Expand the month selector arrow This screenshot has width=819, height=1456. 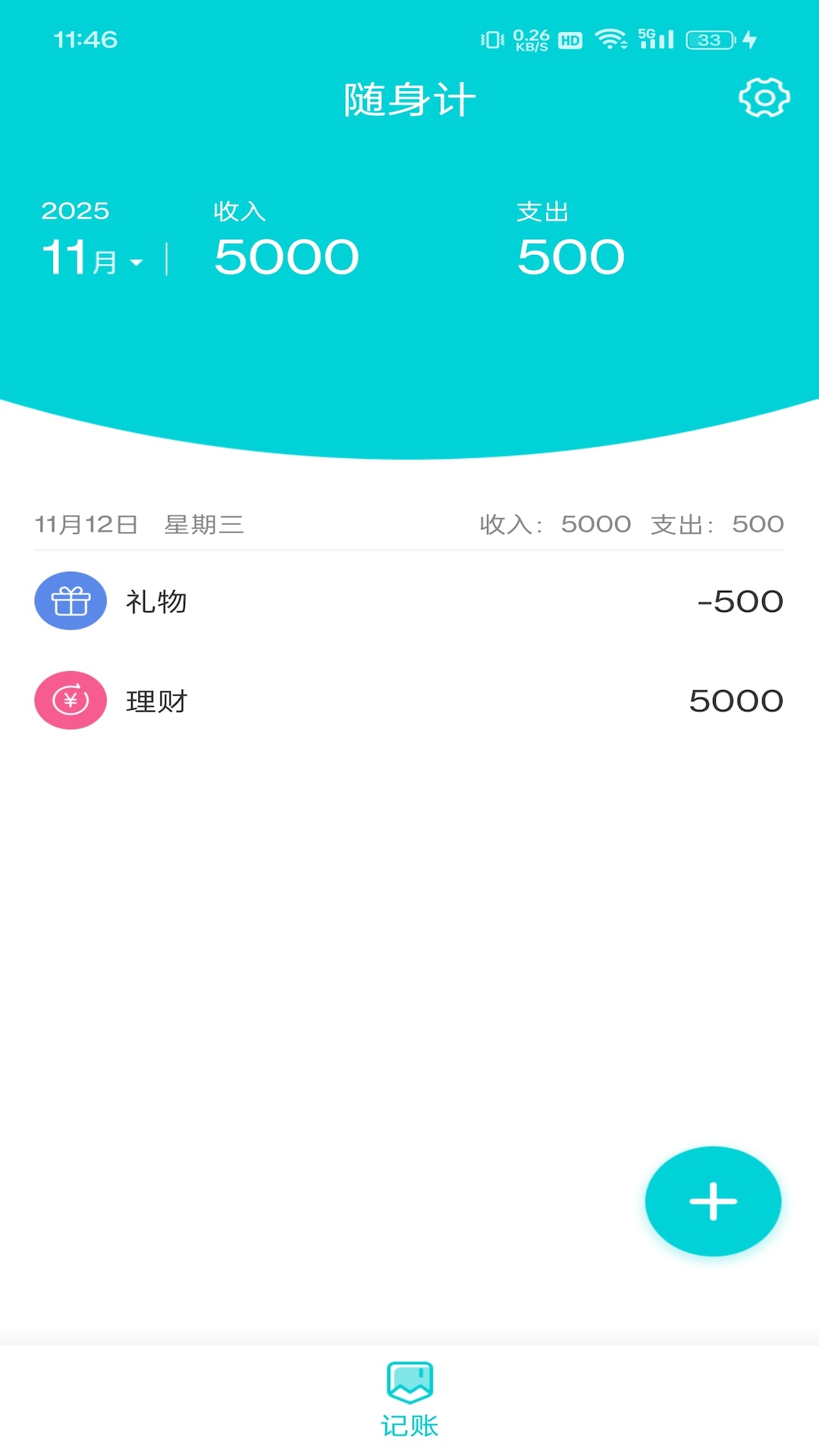pos(135,263)
